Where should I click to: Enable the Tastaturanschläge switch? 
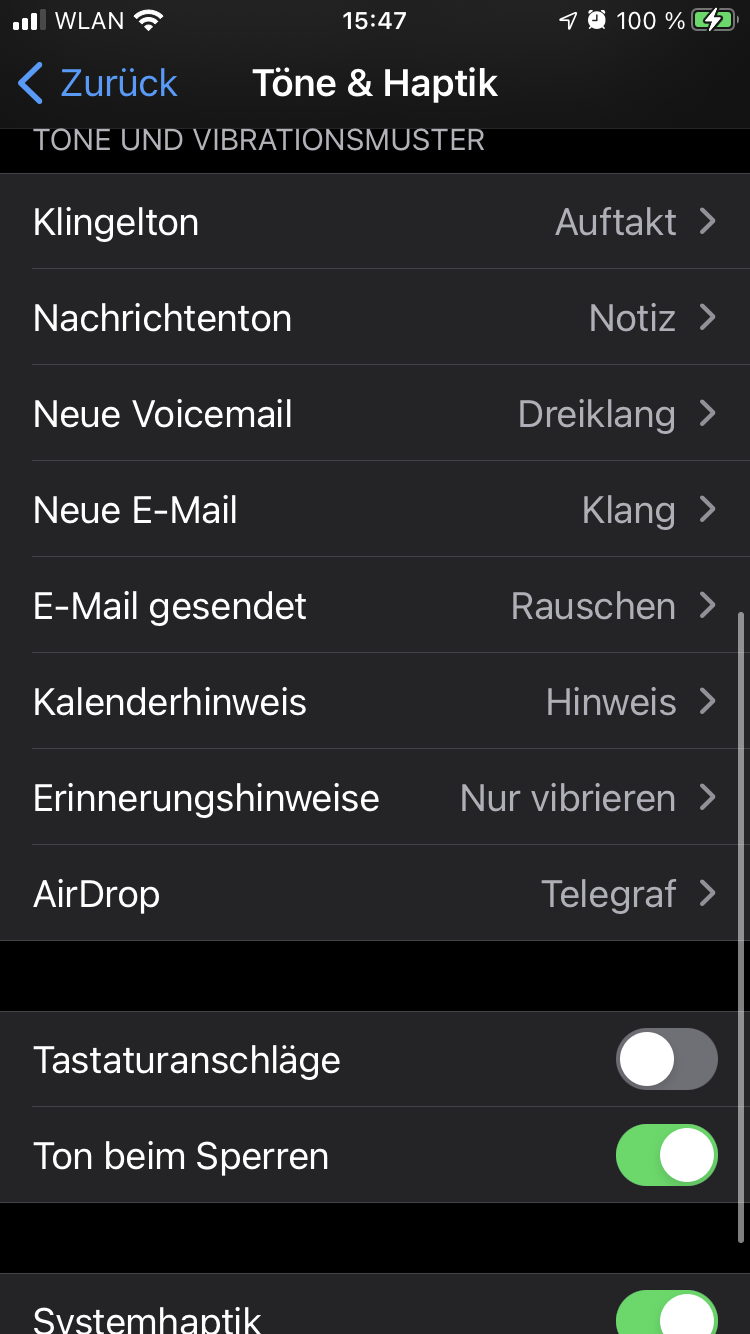point(666,1059)
